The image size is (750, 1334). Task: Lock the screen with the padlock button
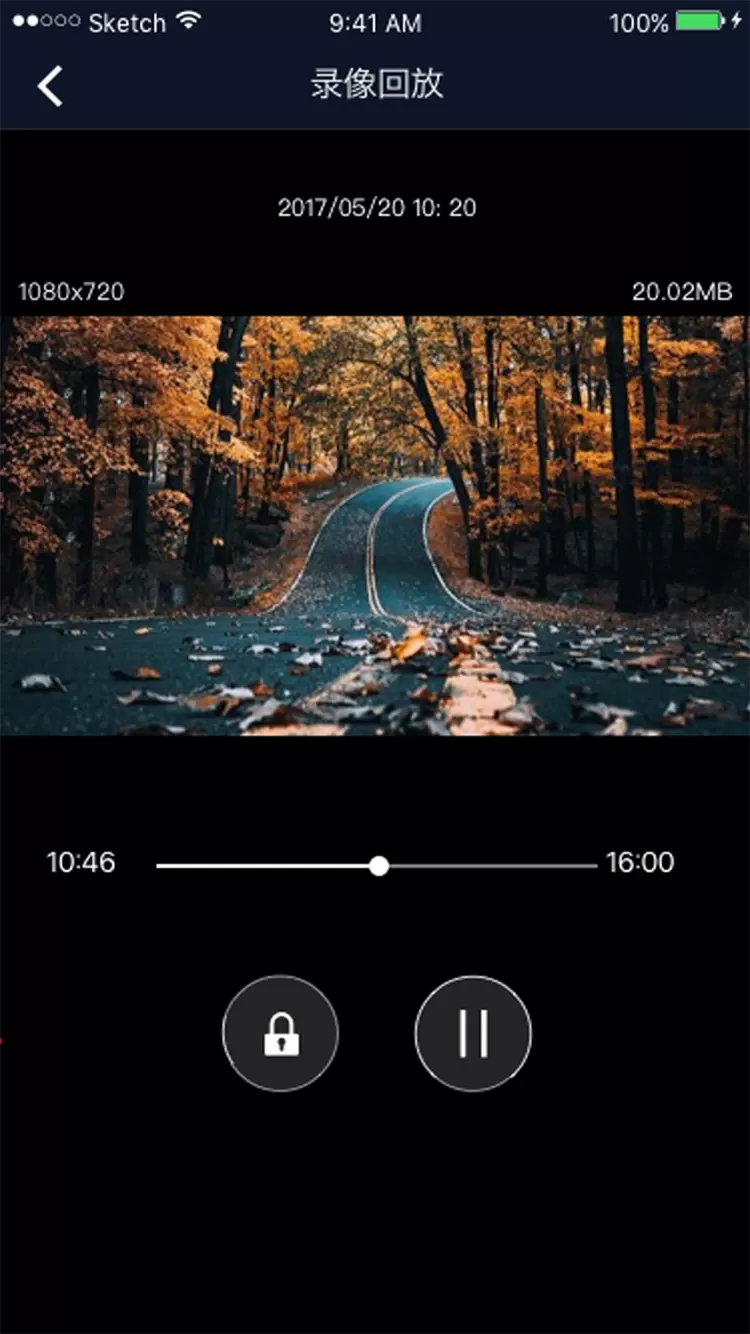pyautogui.click(x=281, y=1033)
